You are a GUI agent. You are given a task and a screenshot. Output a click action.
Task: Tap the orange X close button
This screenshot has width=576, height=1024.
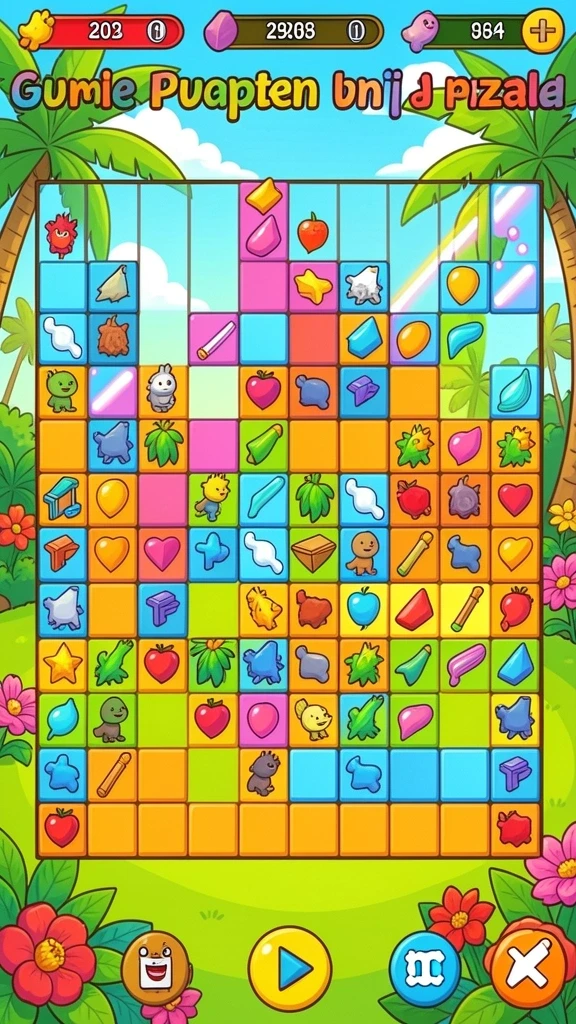(x=528, y=967)
